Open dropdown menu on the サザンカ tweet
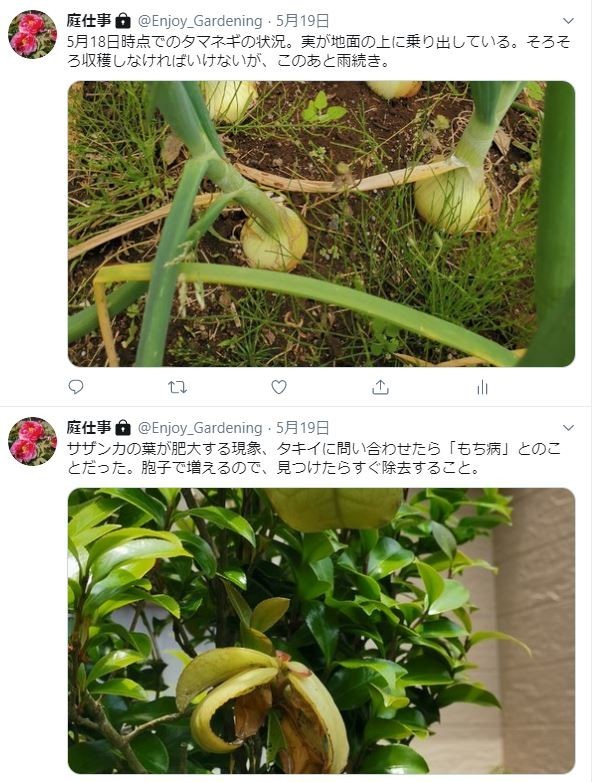601x782 pixels. pyautogui.click(x=568, y=427)
